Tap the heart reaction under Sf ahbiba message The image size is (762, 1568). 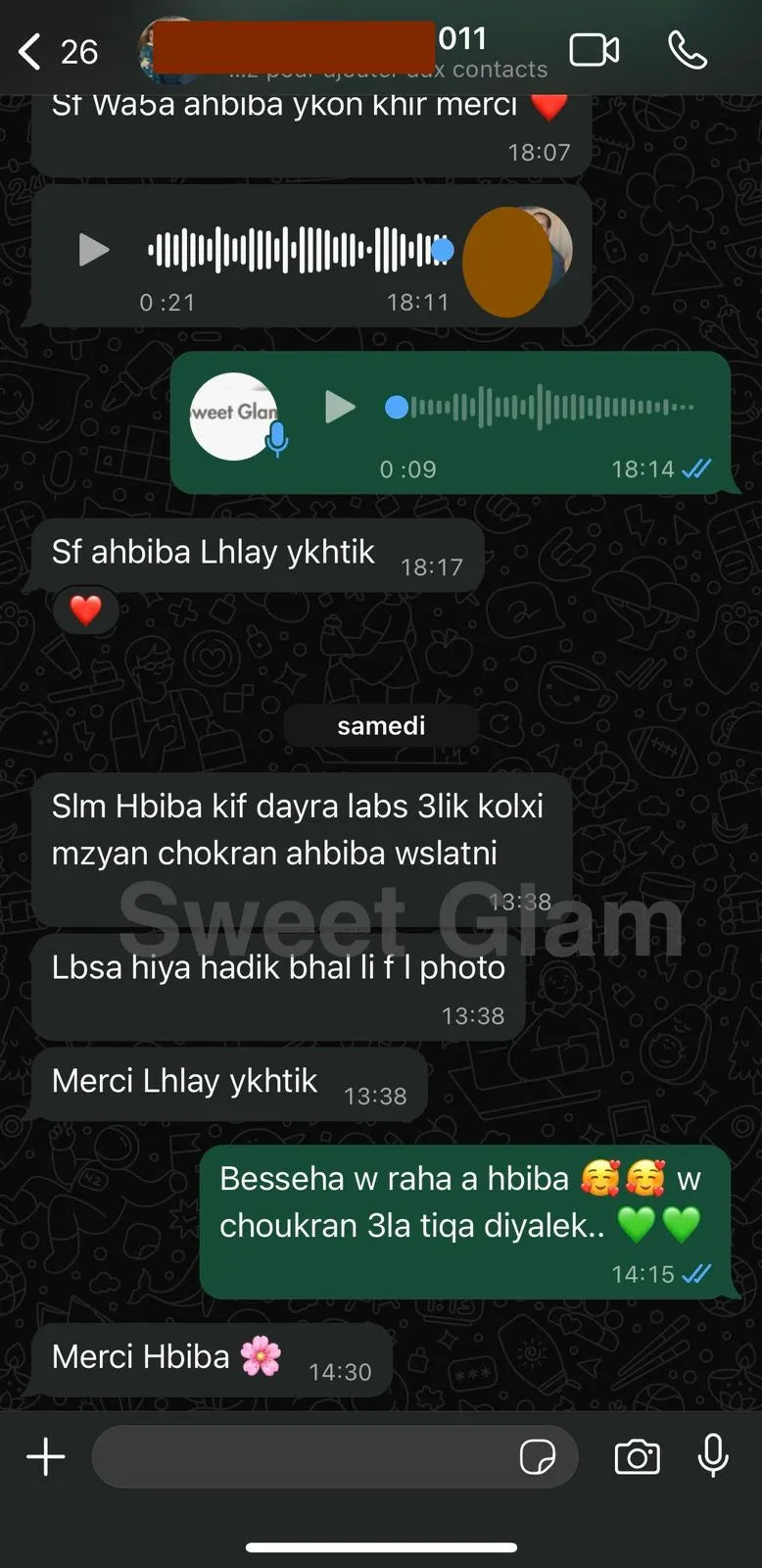(86, 611)
